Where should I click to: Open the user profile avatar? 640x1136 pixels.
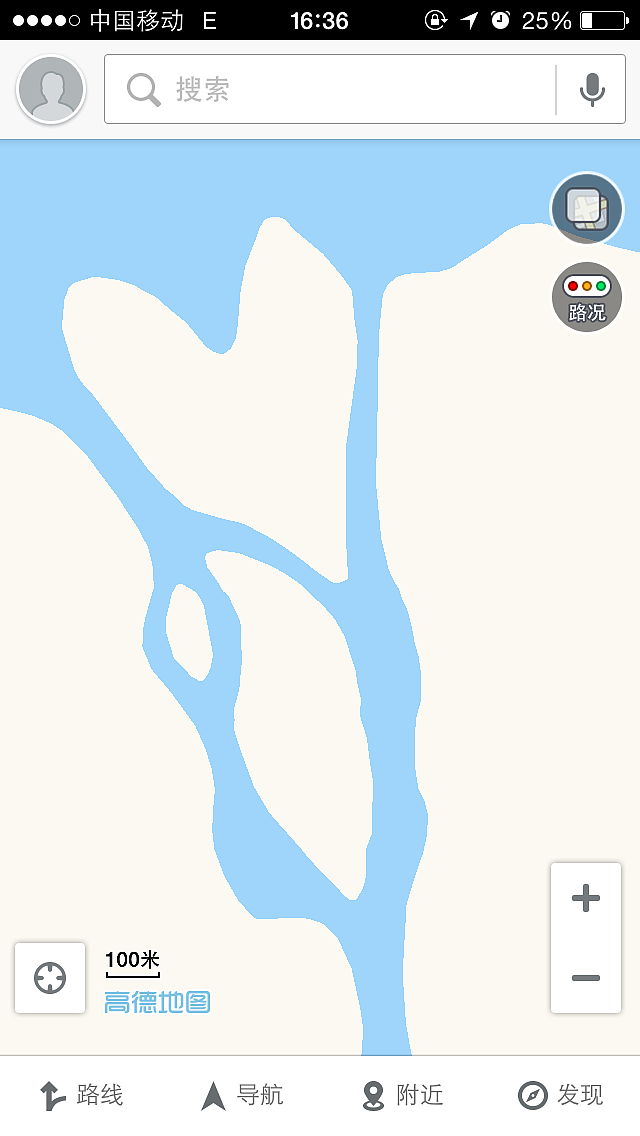tap(51, 90)
